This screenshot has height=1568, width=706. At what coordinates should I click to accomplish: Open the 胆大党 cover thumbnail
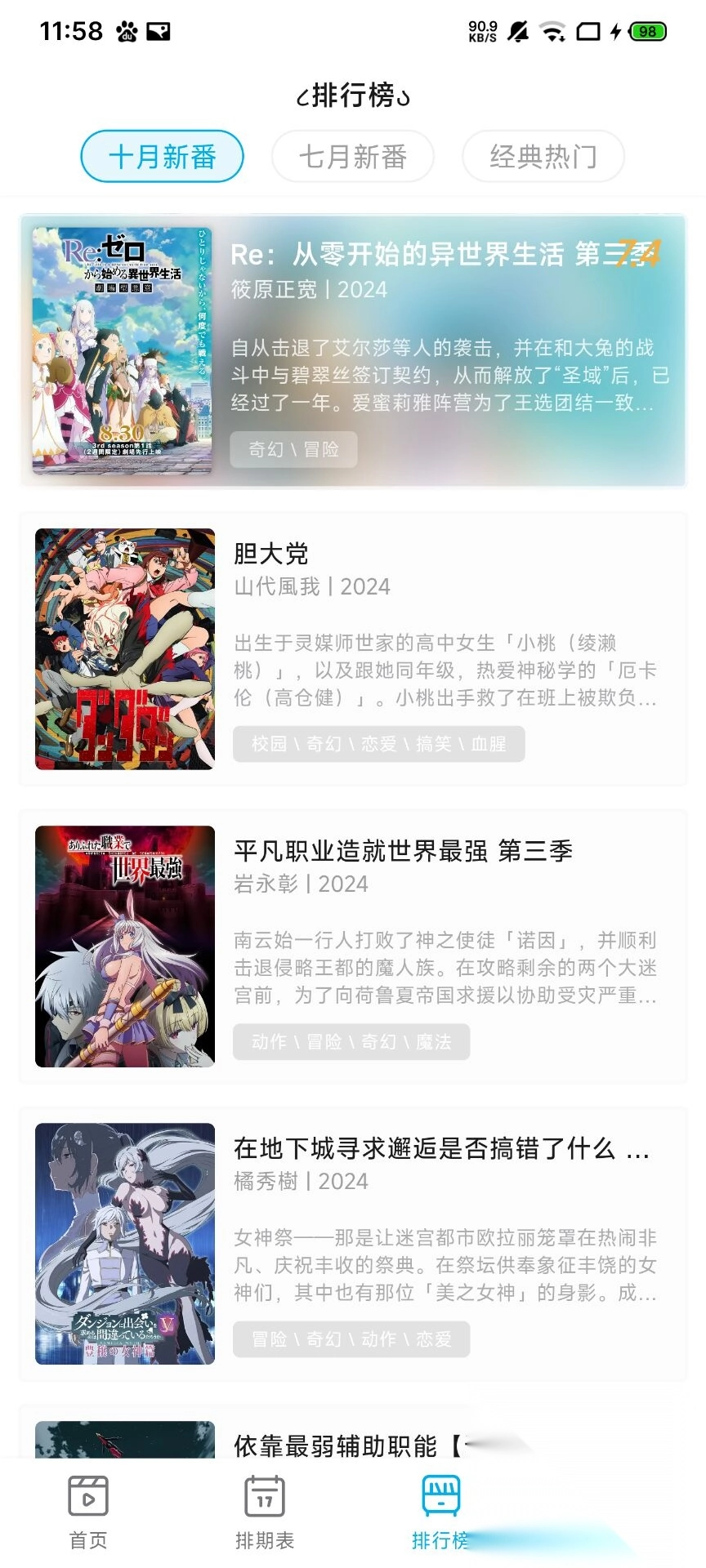coord(123,648)
